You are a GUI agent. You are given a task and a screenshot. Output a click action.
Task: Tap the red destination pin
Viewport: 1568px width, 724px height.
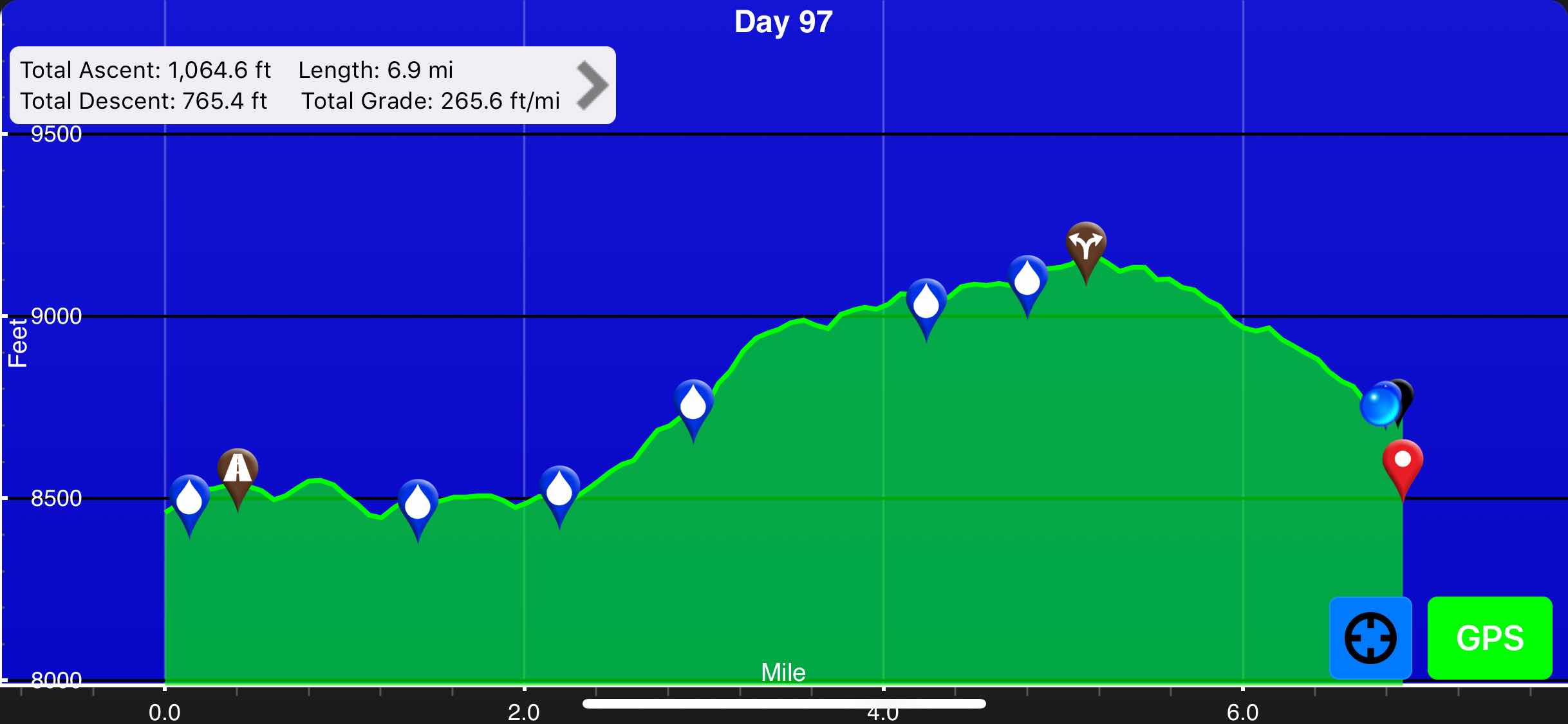pos(1403,462)
